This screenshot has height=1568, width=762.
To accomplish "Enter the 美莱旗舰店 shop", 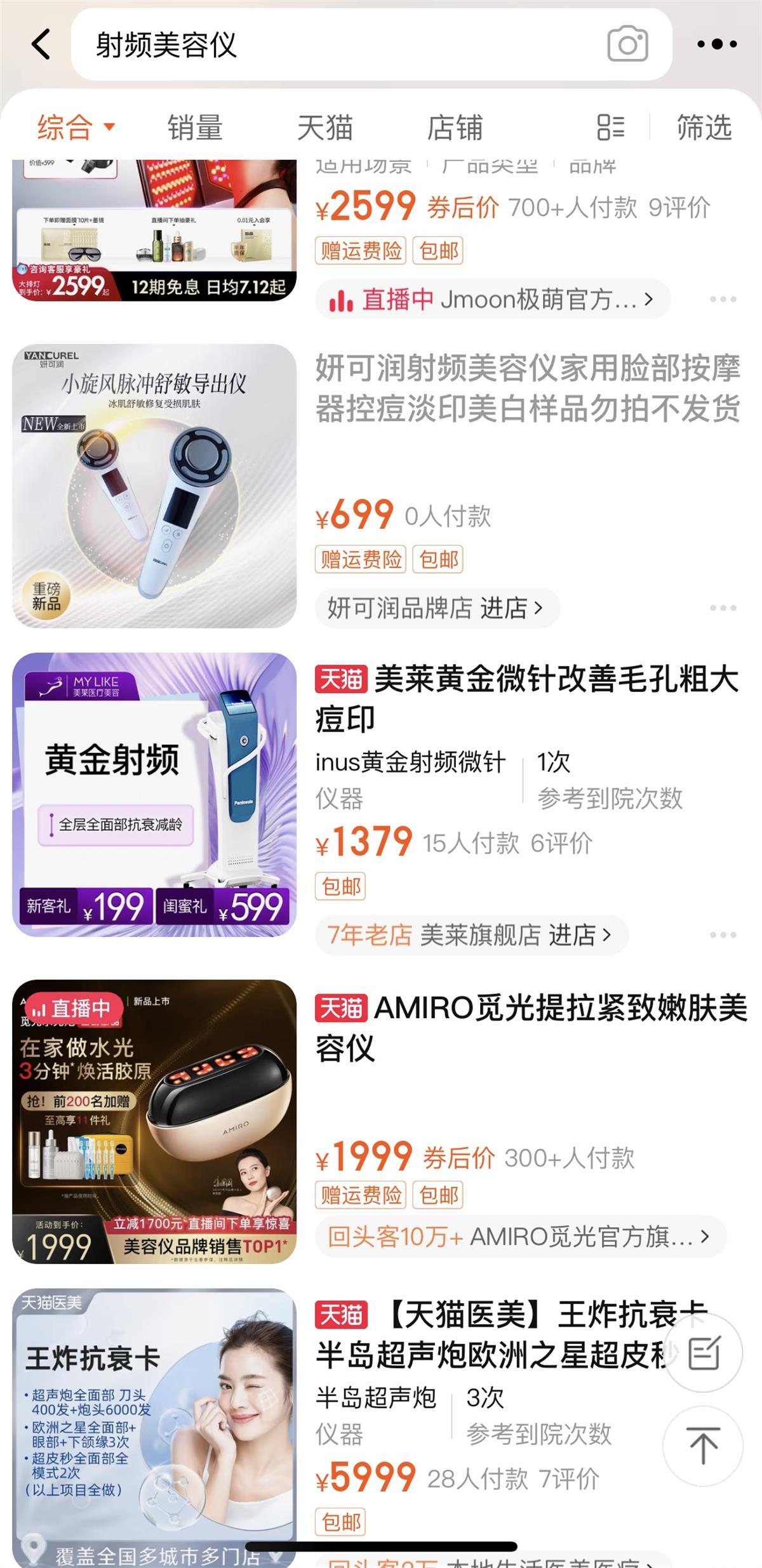I will [471, 935].
